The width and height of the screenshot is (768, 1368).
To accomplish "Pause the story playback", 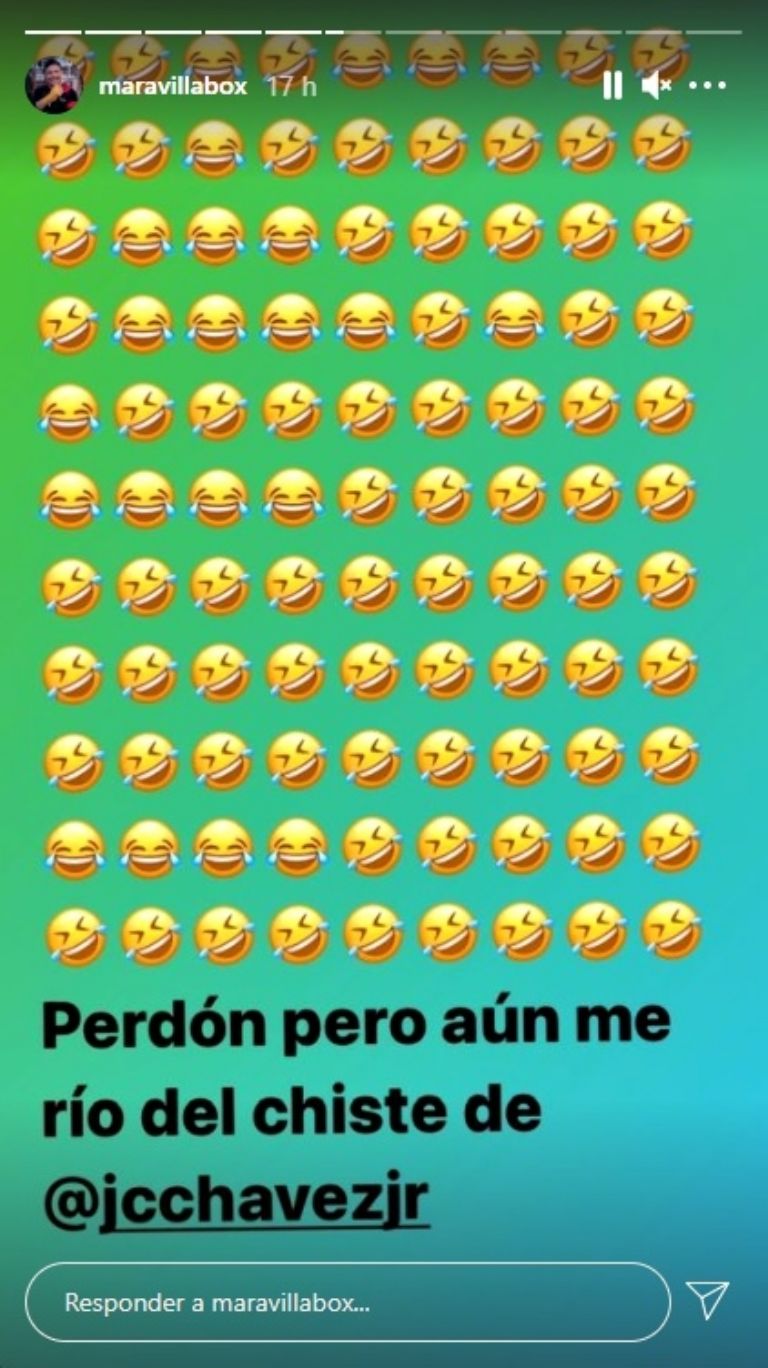I will pos(612,86).
